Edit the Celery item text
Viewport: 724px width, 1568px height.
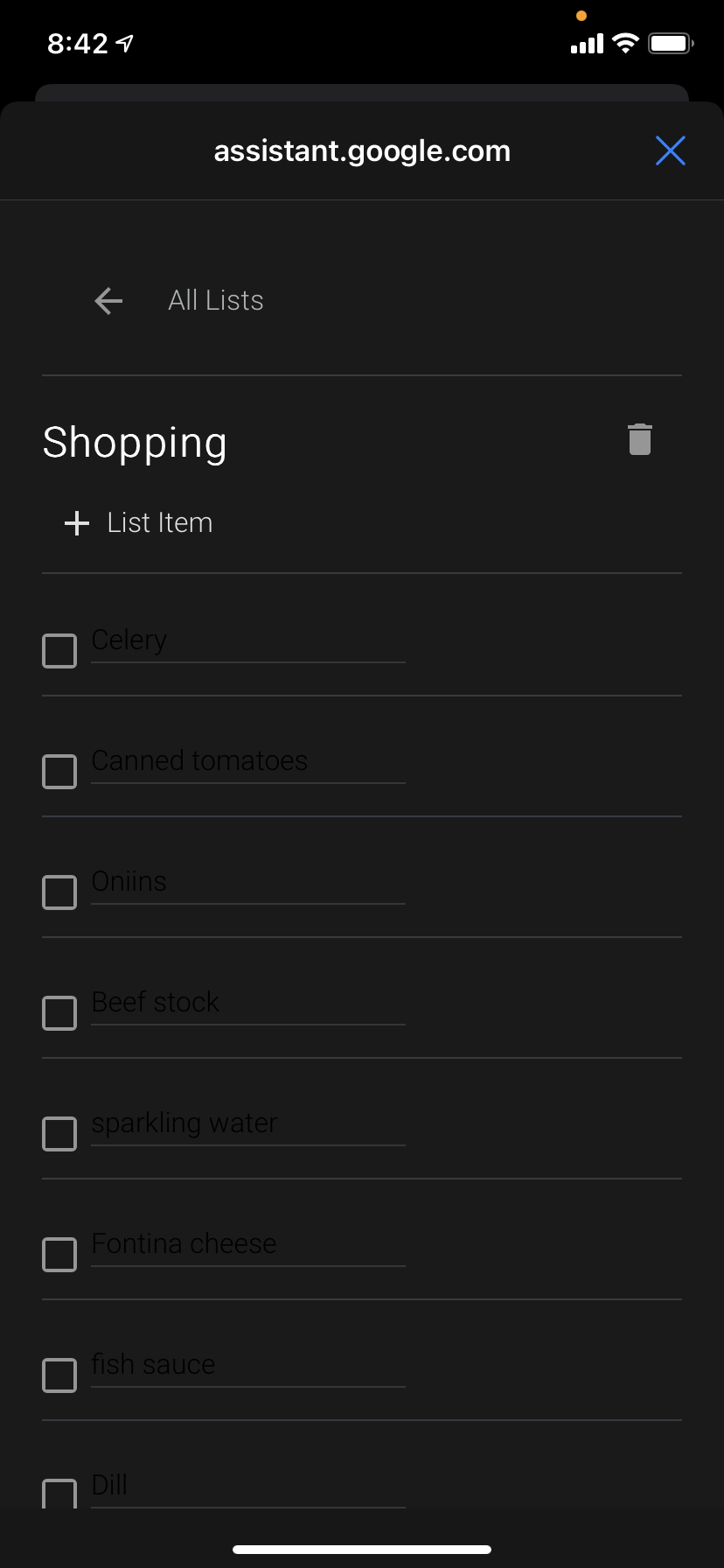pos(247,640)
